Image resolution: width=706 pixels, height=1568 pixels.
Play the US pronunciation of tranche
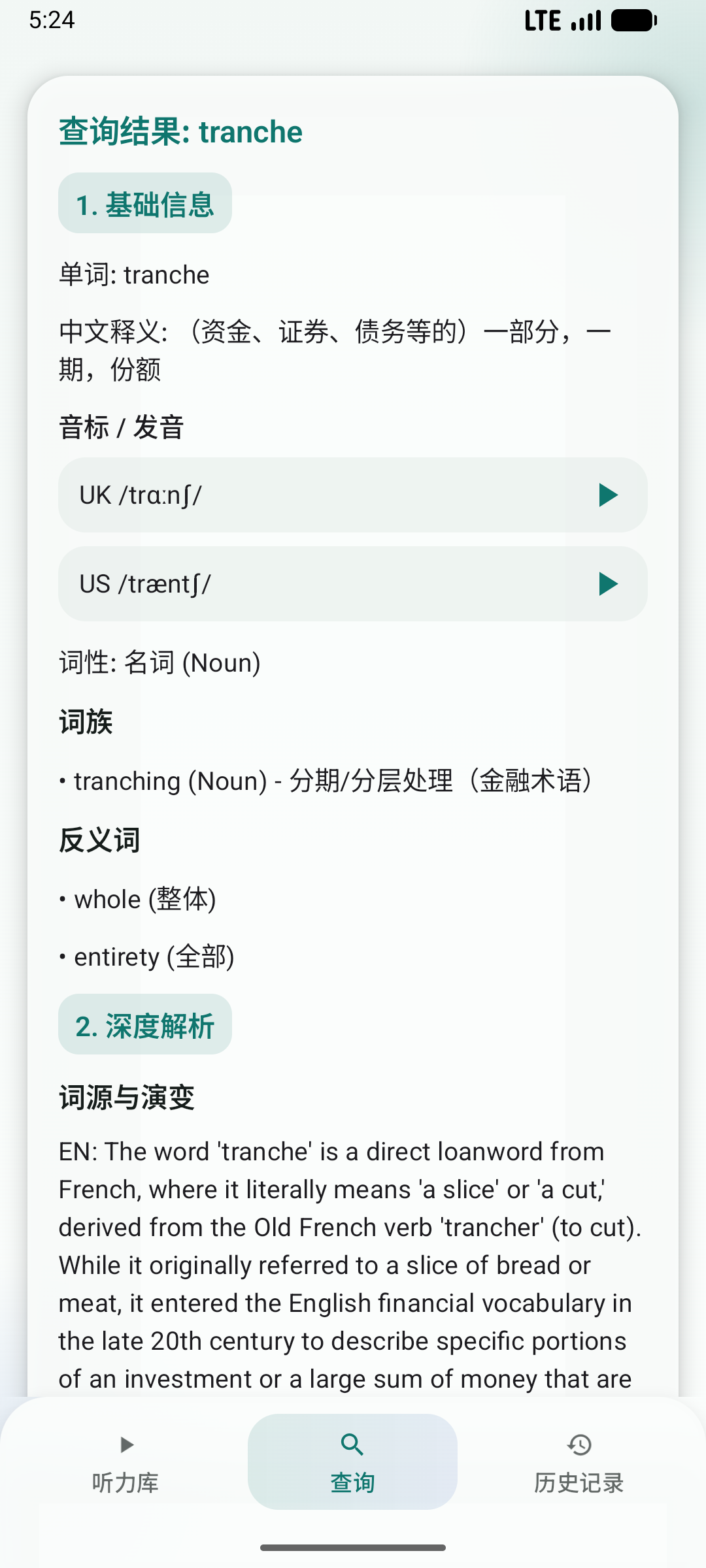(608, 584)
